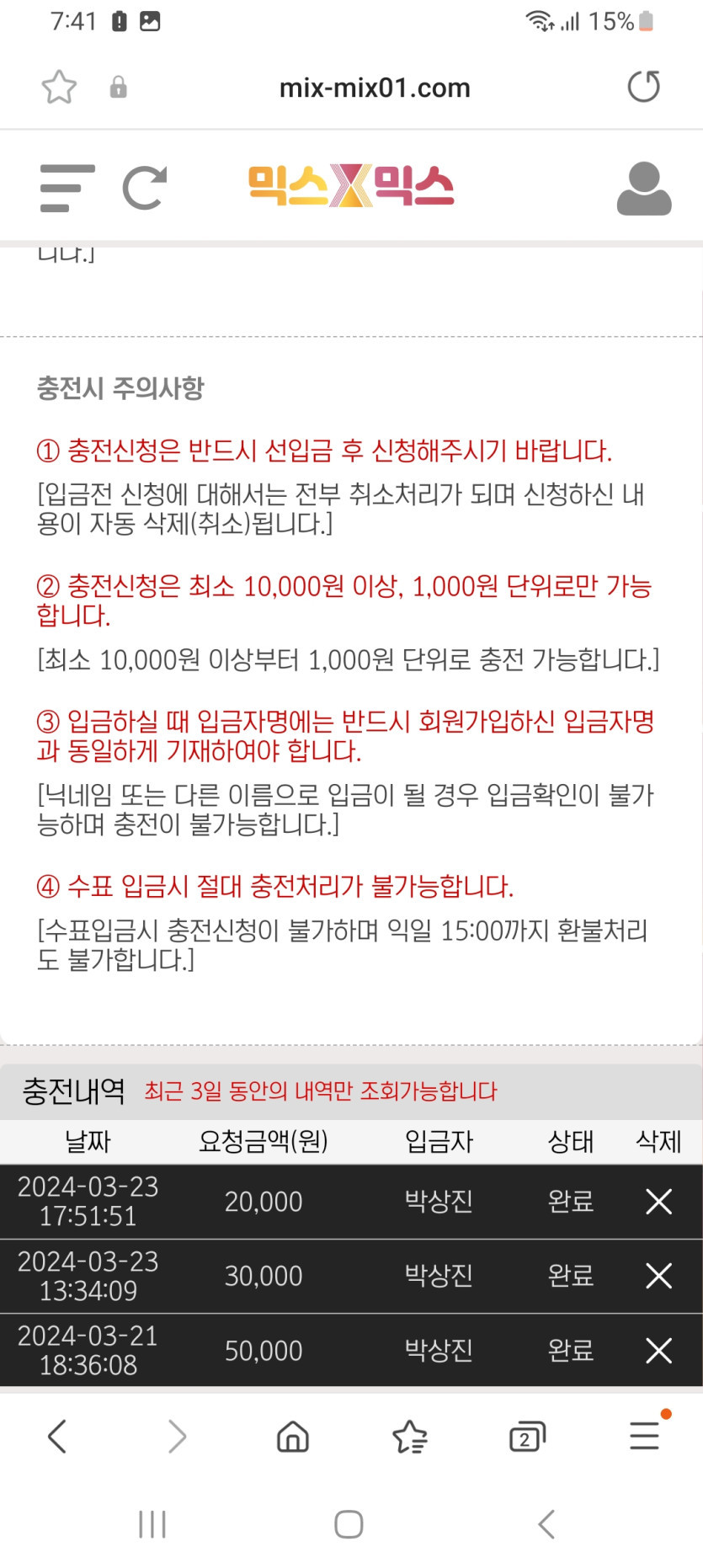Image resolution: width=703 pixels, height=1568 pixels.
Task: Go back to the previous browser page
Action: pyautogui.click(x=57, y=1437)
